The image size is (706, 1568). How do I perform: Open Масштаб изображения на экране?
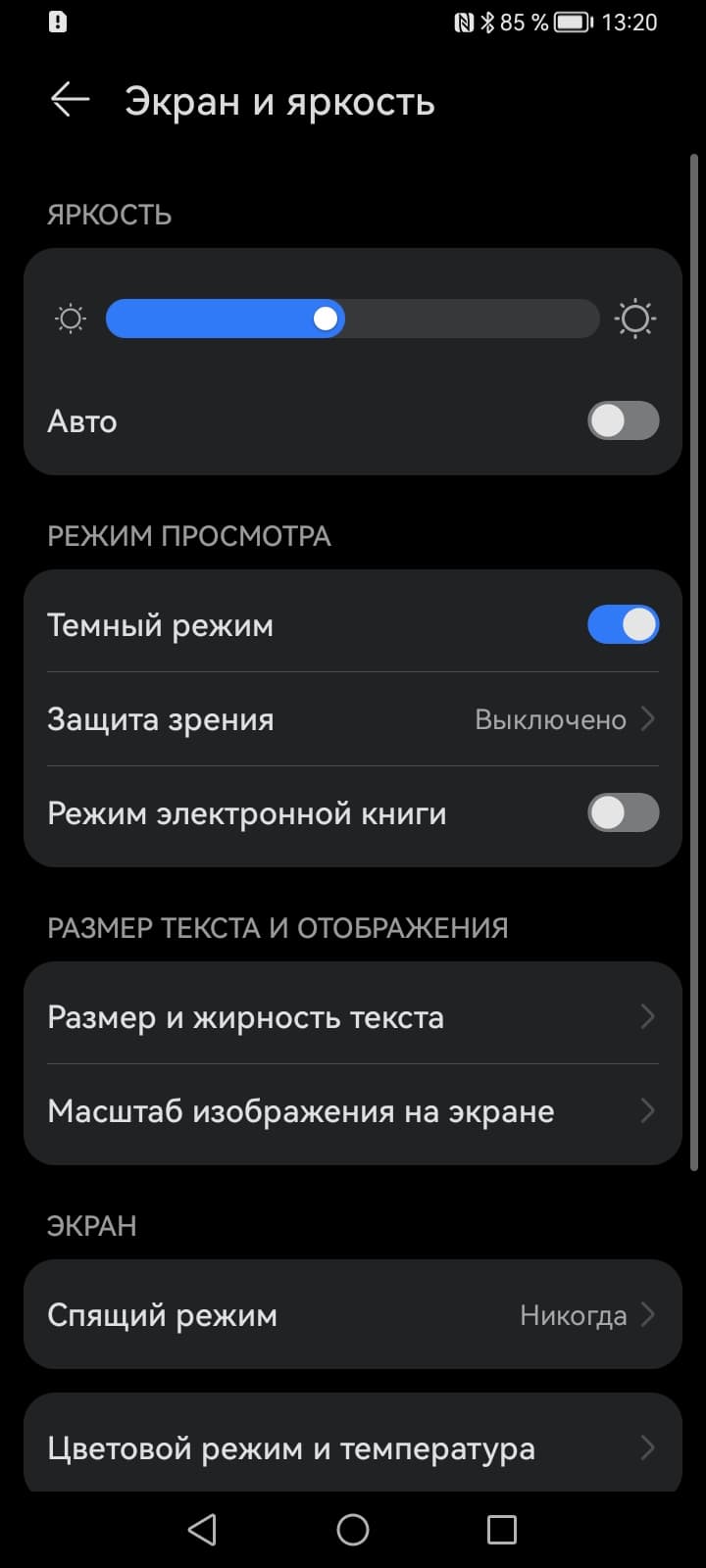click(353, 1111)
